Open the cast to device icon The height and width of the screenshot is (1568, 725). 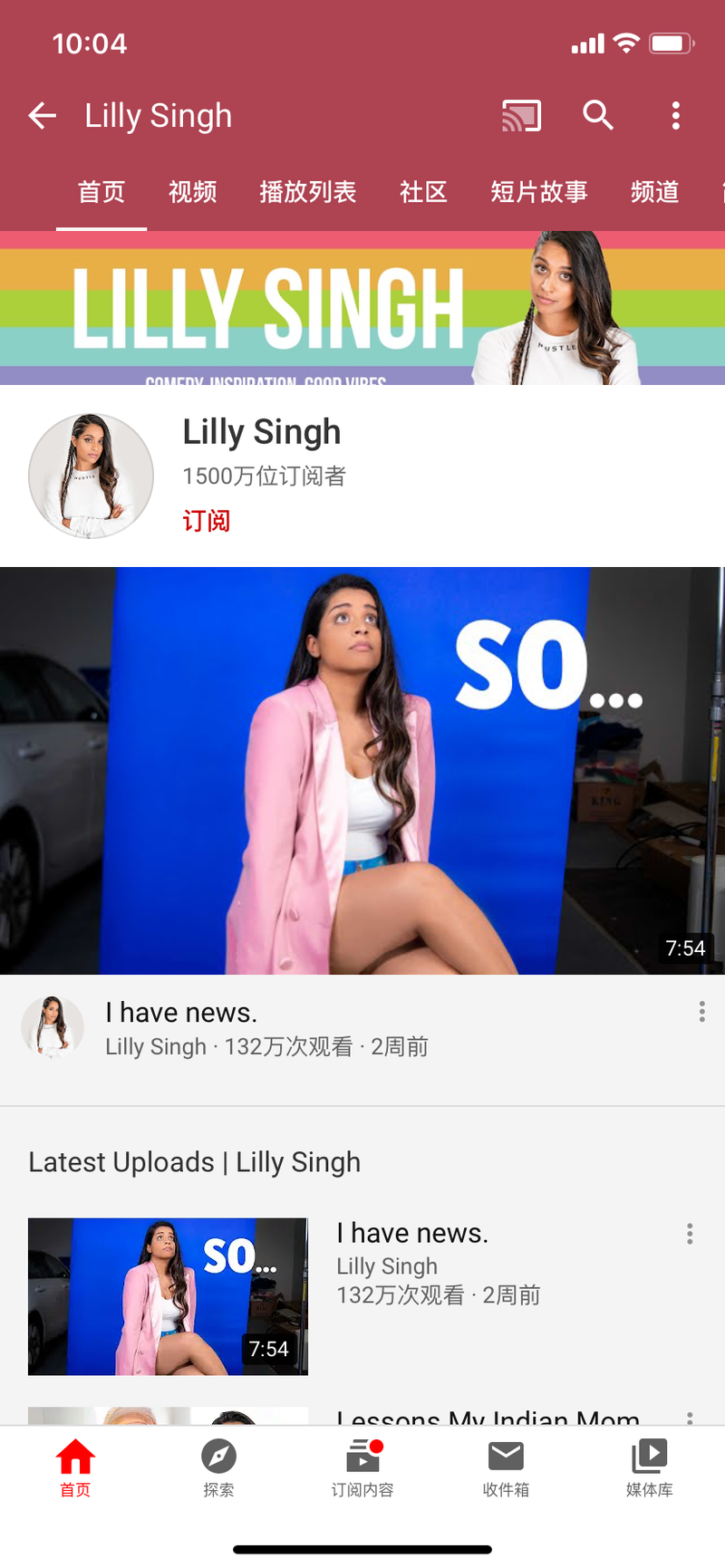521,116
